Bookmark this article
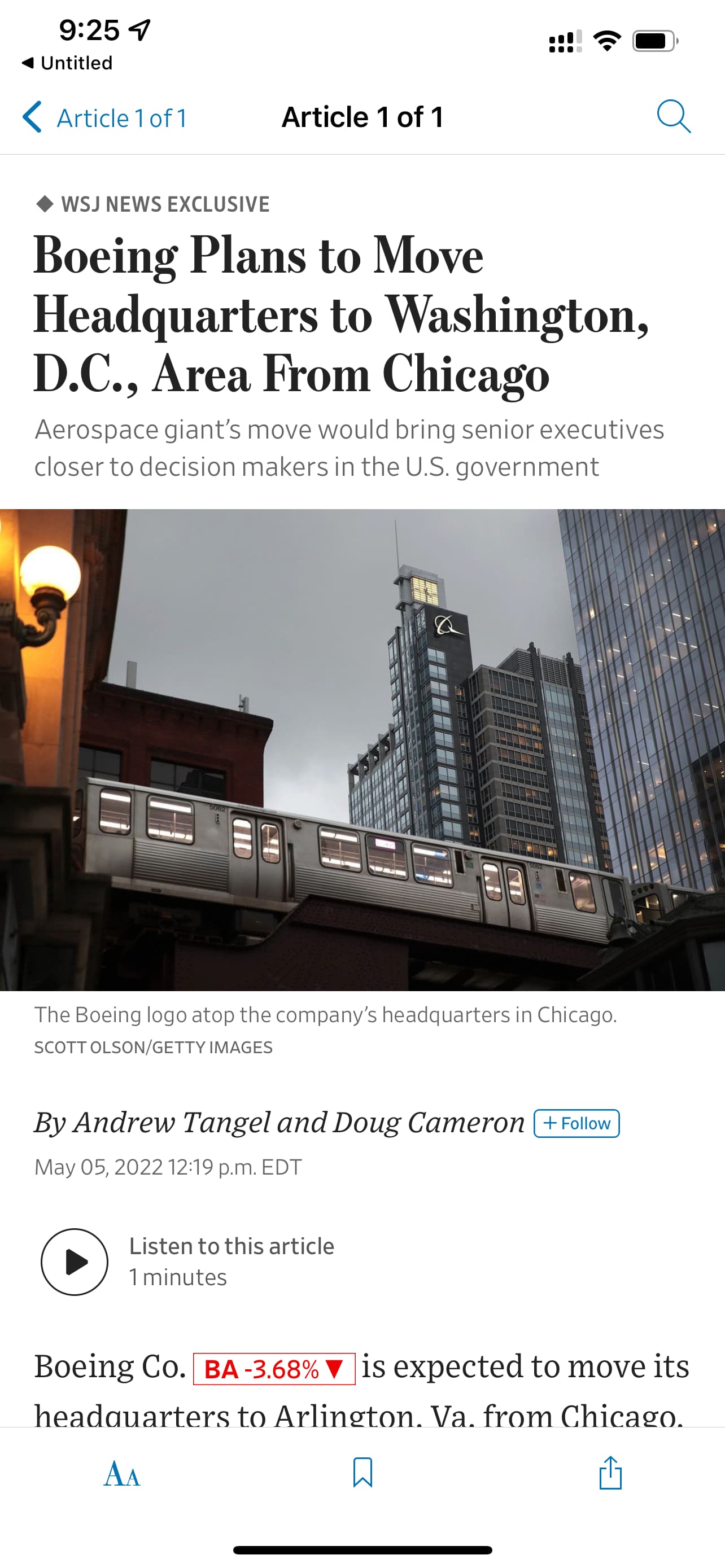This screenshot has height=1568, width=725. [x=362, y=1473]
